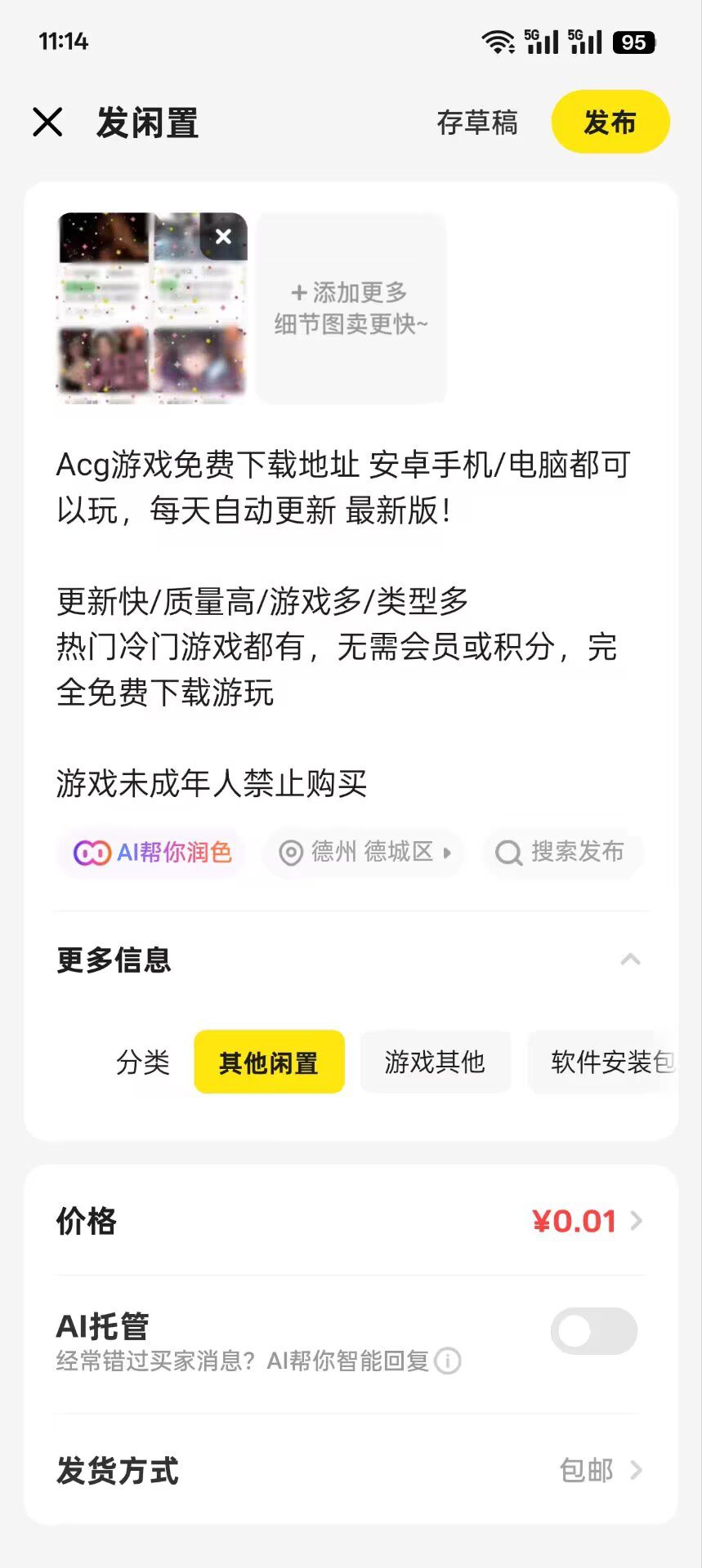
Task: Open 发货方式 shipping options
Action: (x=351, y=1470)
